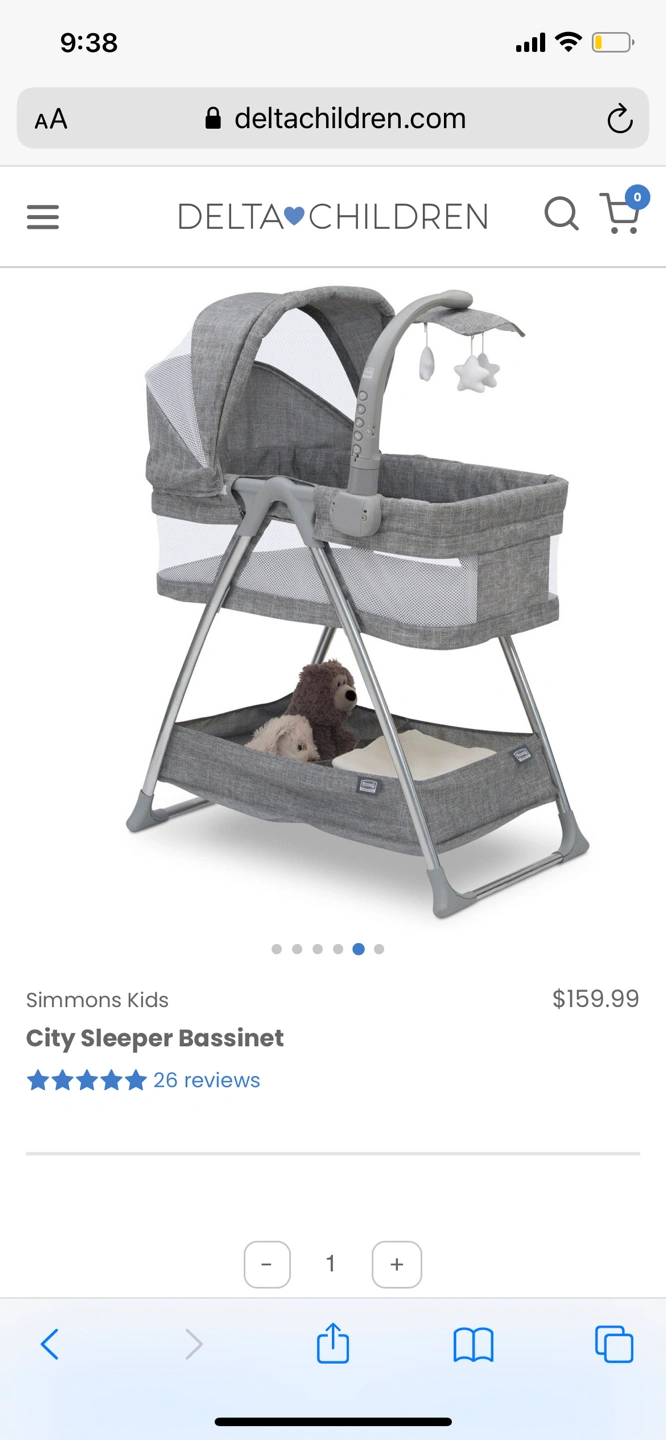This screenshot has width=666, height=1440.
Task: Jump to the last image page dot
Action: pyautogui.click(x=379, y=949)
